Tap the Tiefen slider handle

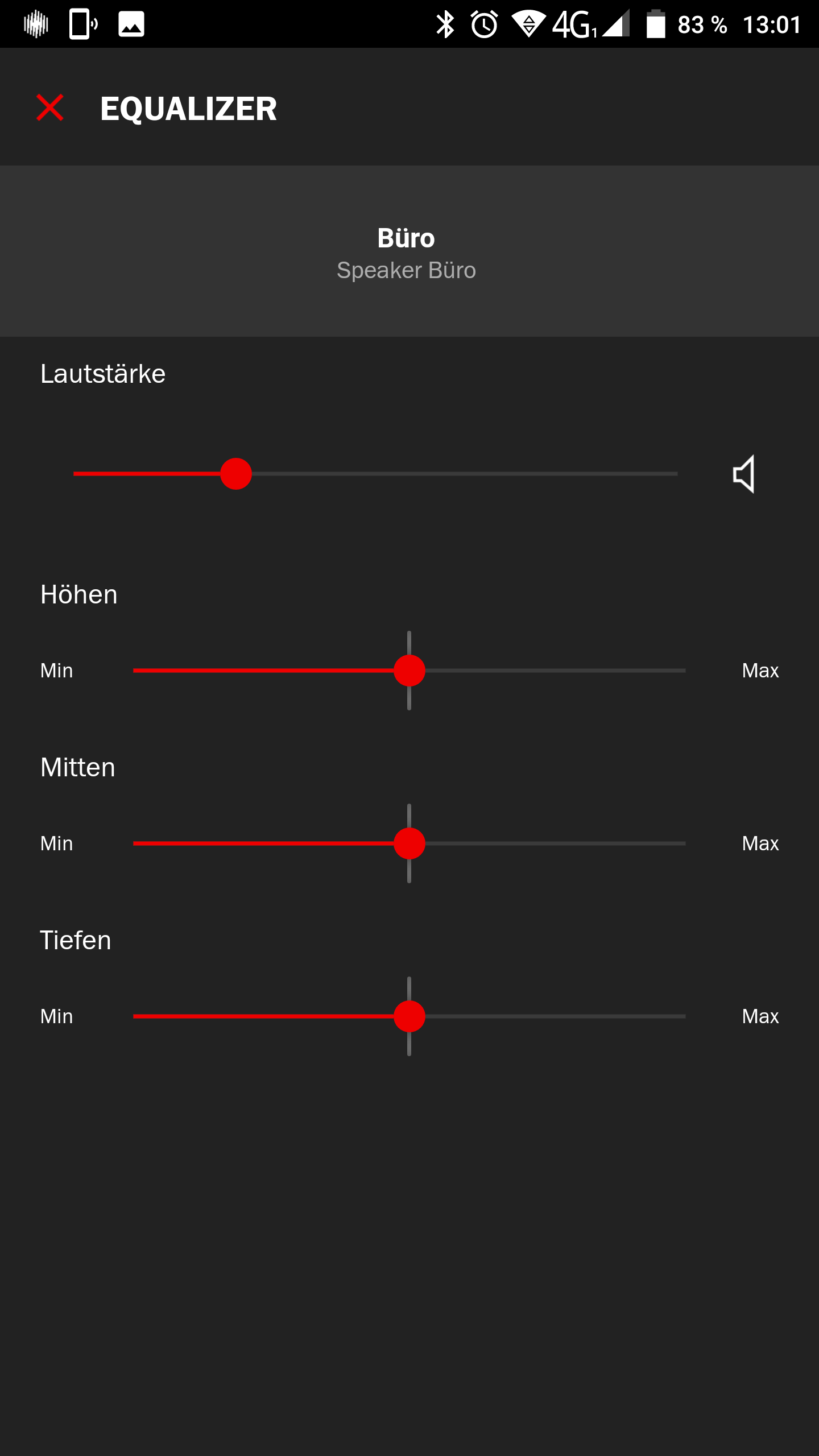click(x=409, y=1016)
